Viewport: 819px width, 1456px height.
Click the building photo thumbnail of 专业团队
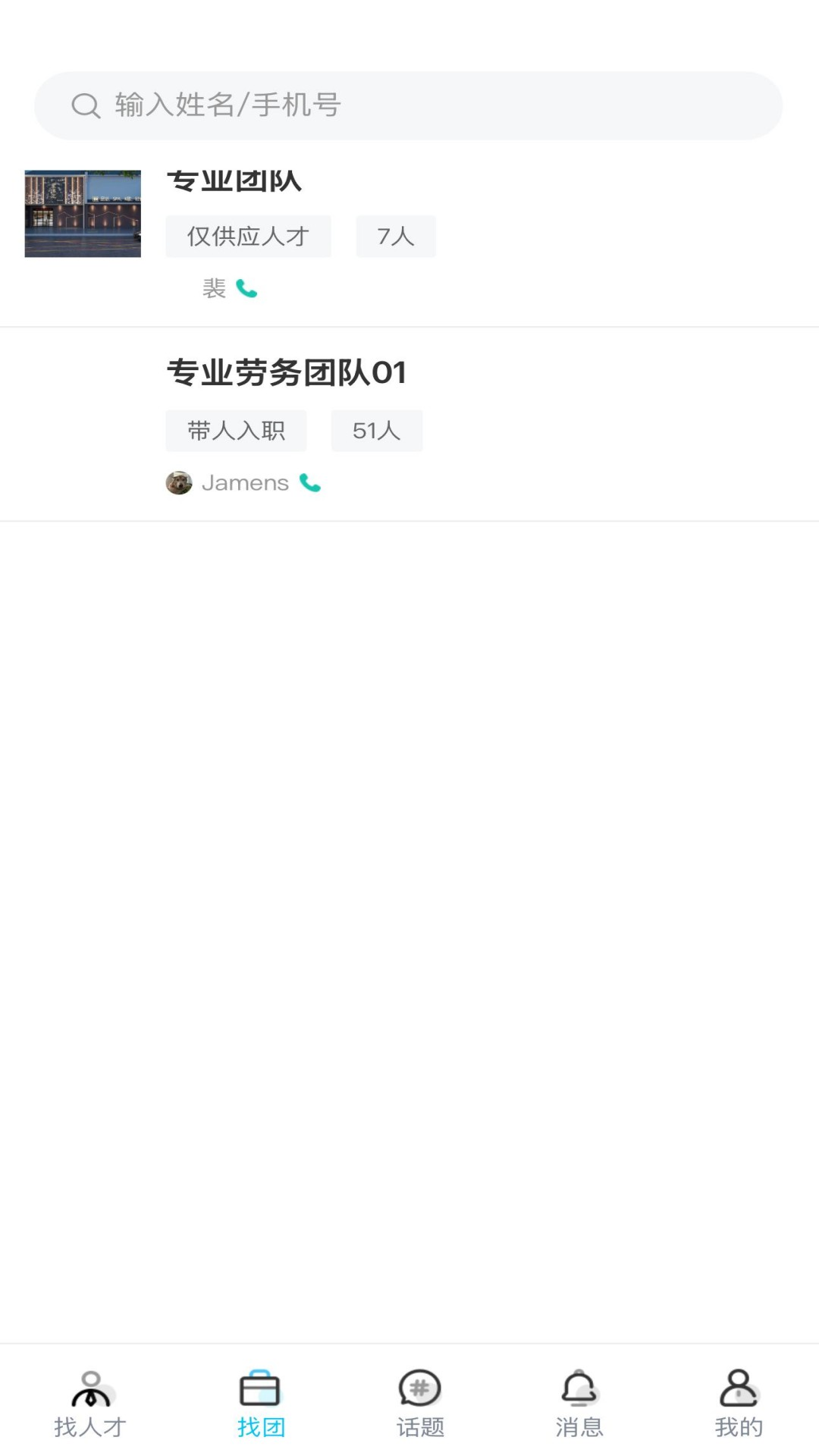tap(82, 213)
